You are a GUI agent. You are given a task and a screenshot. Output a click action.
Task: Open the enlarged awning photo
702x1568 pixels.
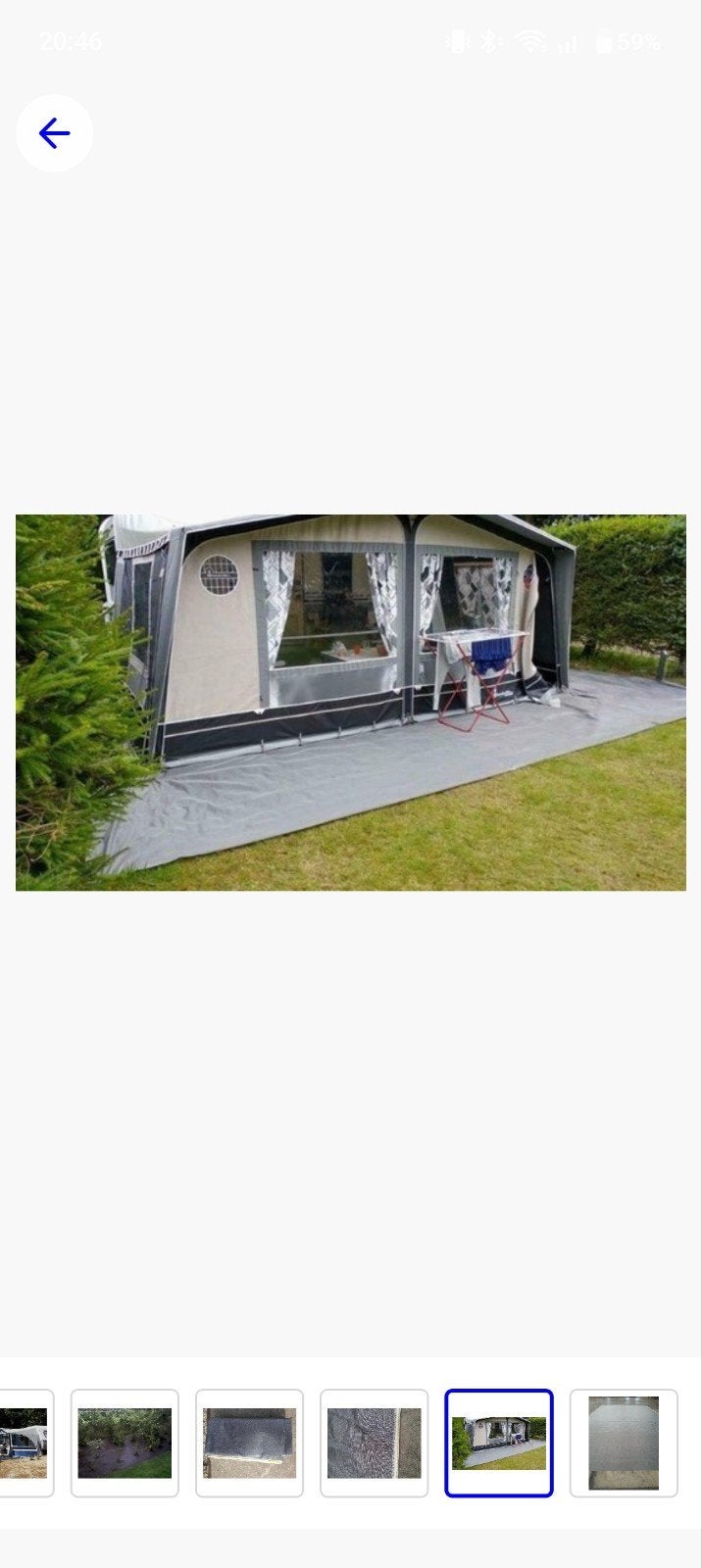[351, 703]
